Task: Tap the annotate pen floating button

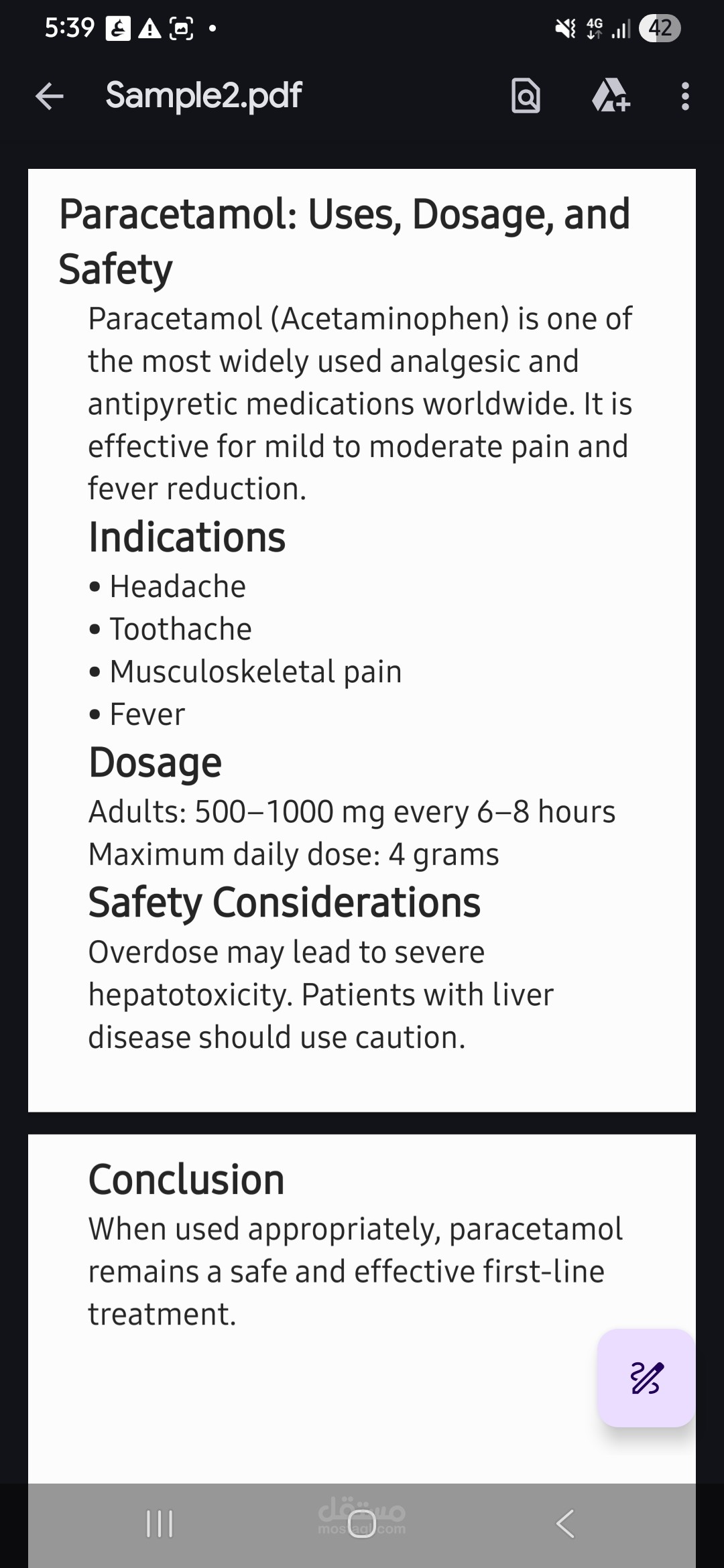Action: pos(646,1378)
